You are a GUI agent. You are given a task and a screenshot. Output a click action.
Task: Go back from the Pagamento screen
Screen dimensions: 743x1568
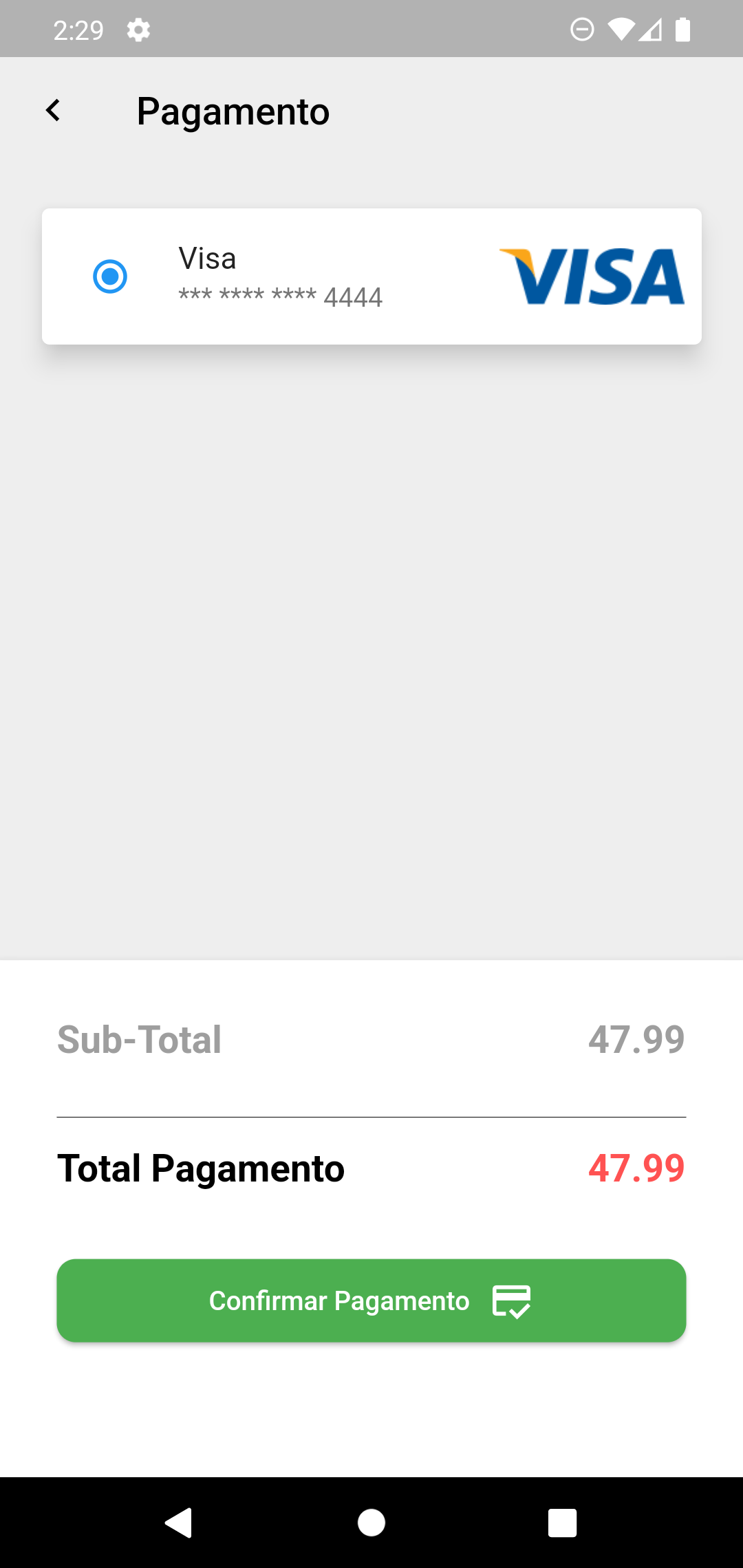click(53, 111)
